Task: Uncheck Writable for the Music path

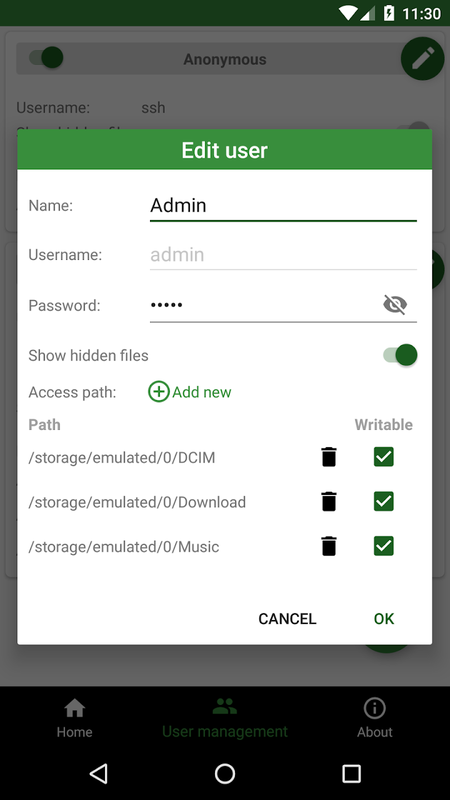Action: [384, 546]
